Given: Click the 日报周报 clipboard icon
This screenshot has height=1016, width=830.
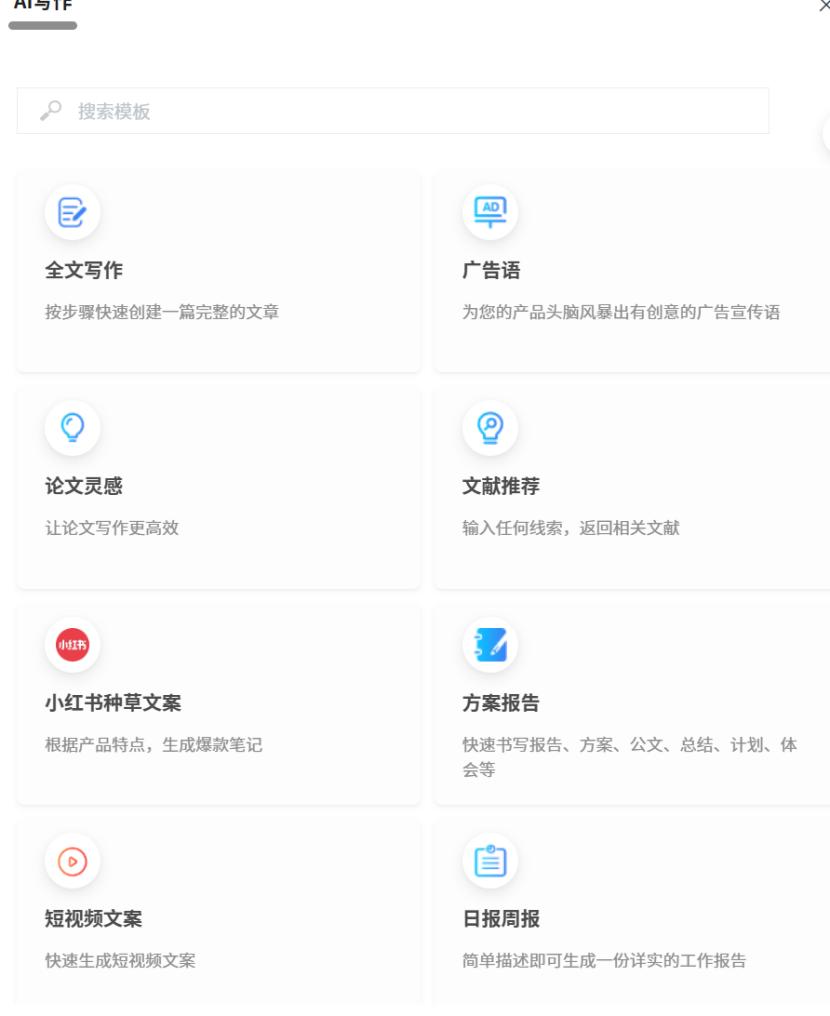Looking at the screenshot, I should pyautogui.click(x=491, y=862).
